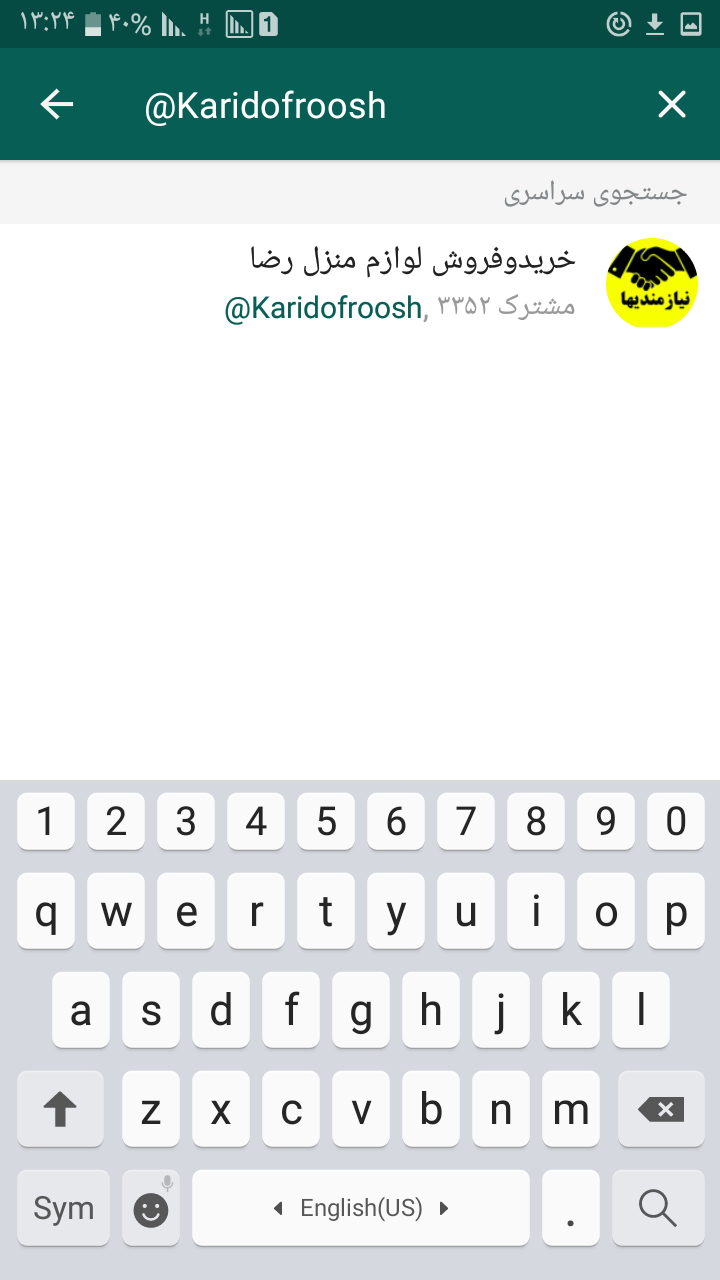This screenshot has width=720, height=1280.
Task: Go back from the search screen
Action: 57,105
